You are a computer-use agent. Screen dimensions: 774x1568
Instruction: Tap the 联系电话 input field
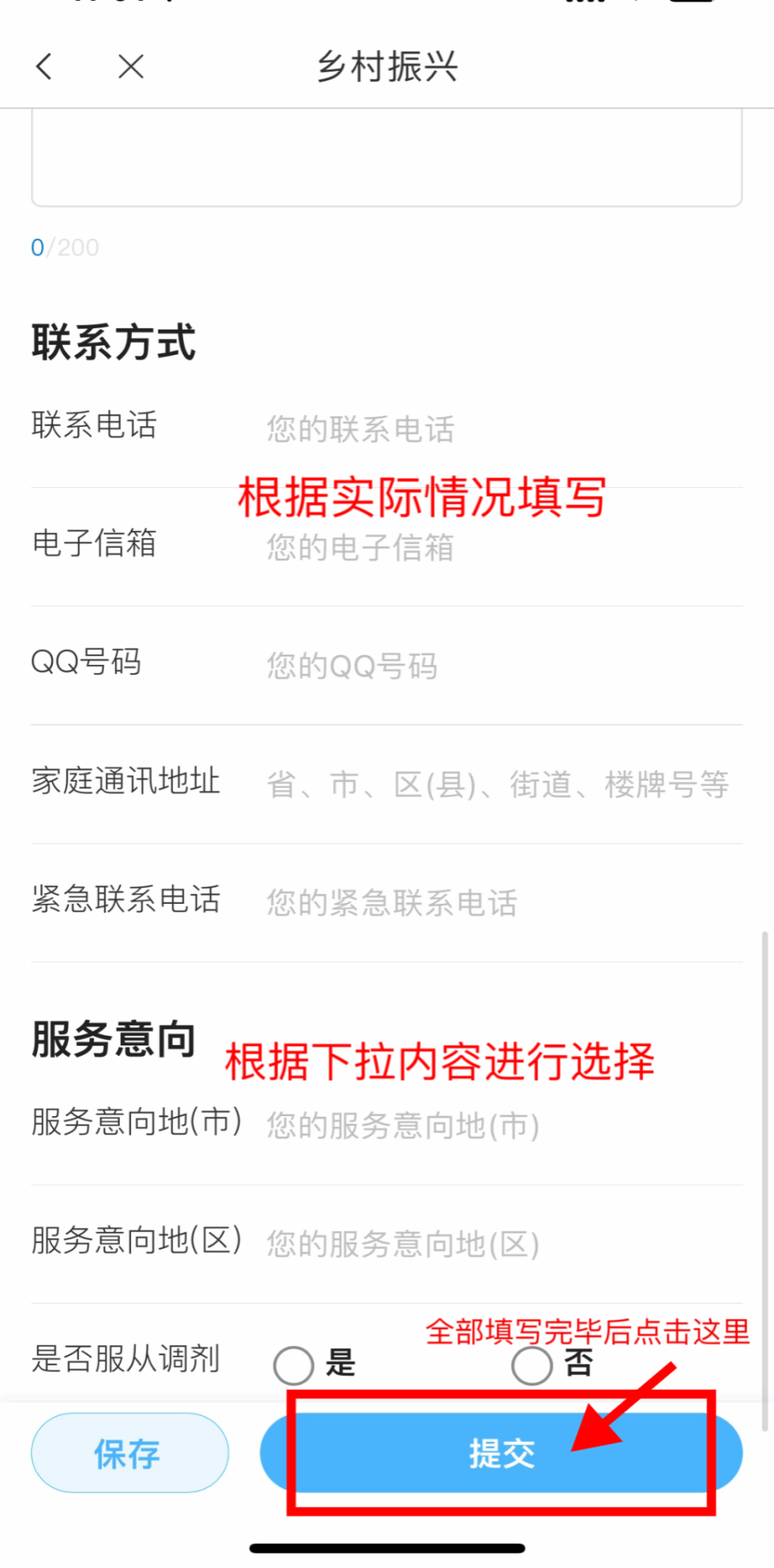pos(499,429)
